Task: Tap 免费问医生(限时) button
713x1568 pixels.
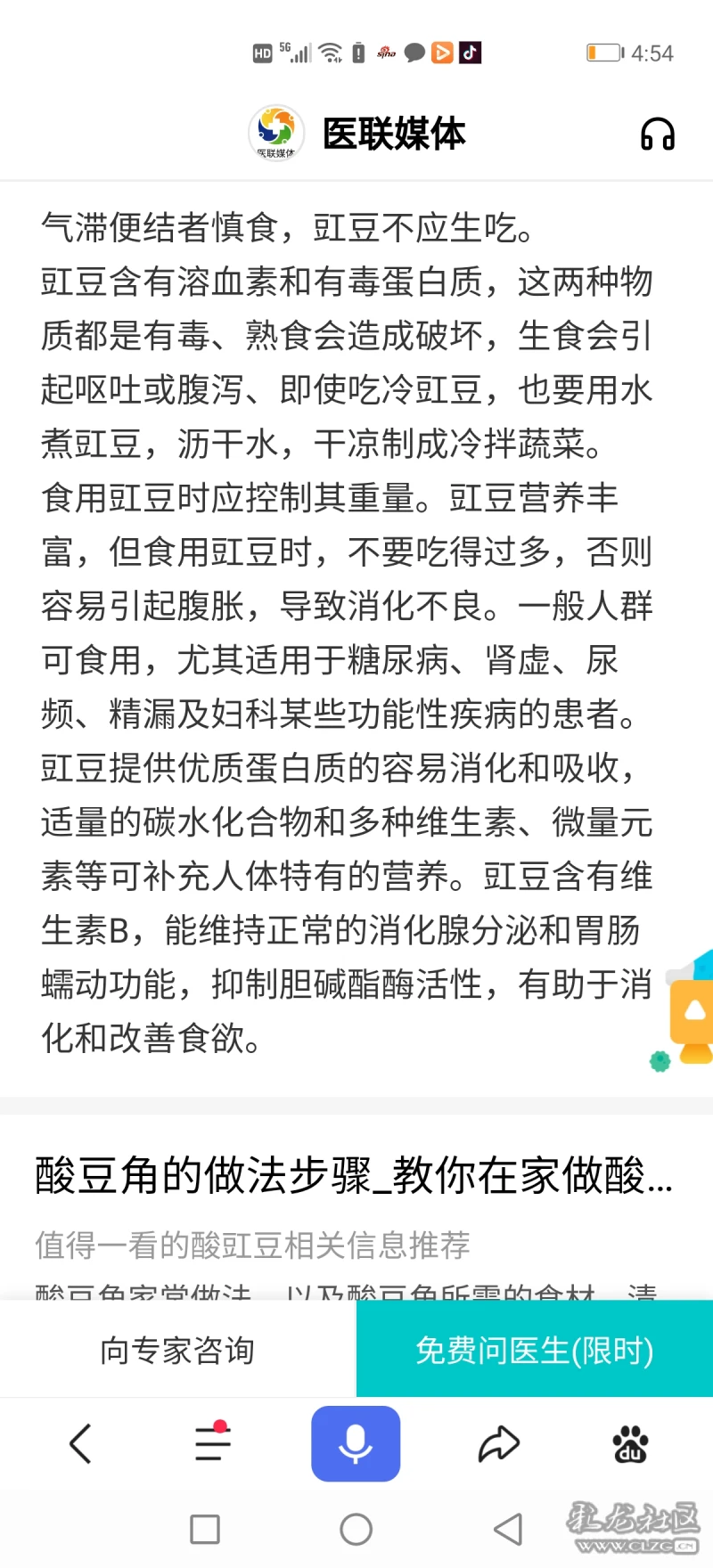Action: point(535,1350)
